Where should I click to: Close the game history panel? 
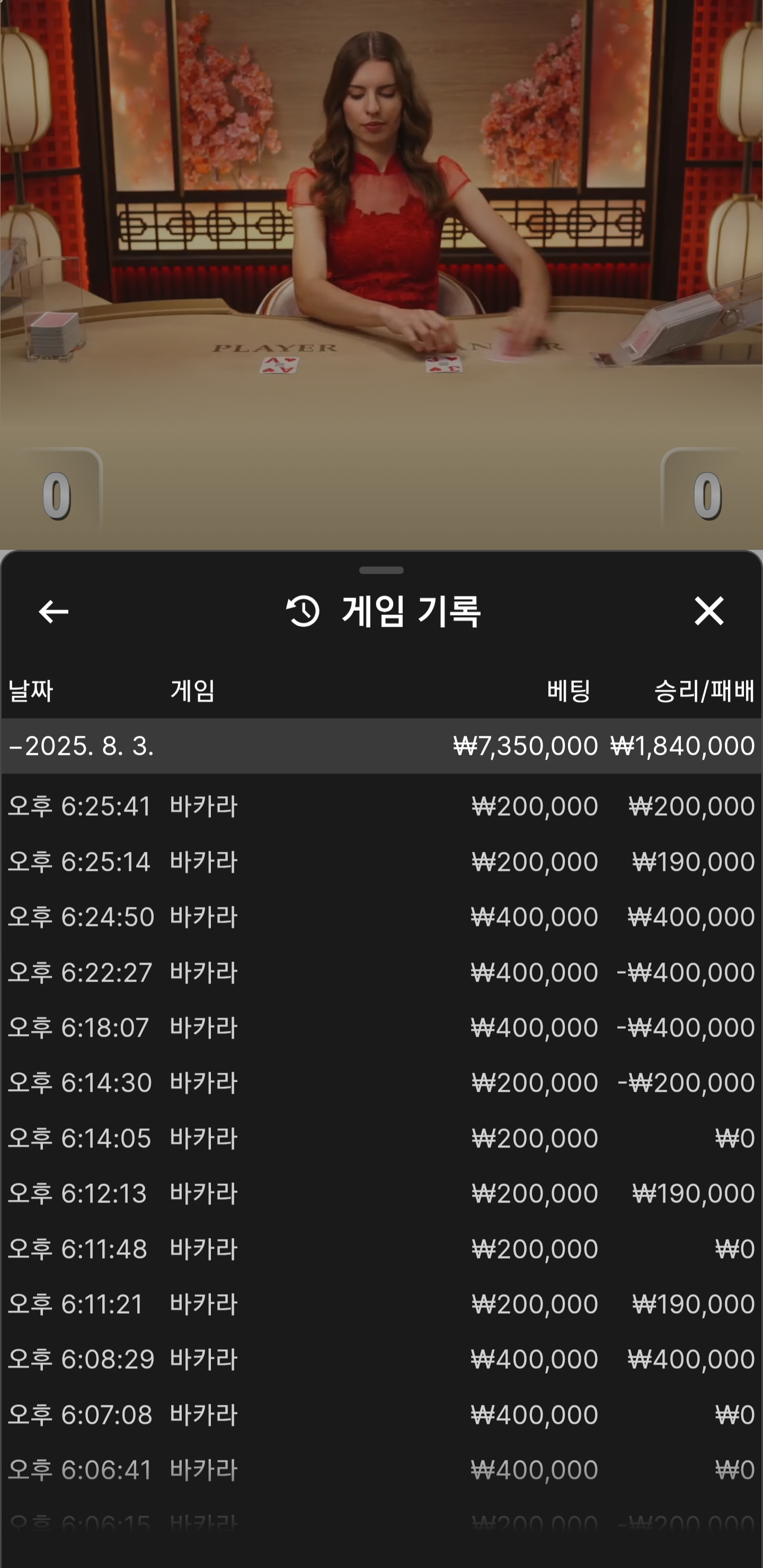[x=709, y=611]
